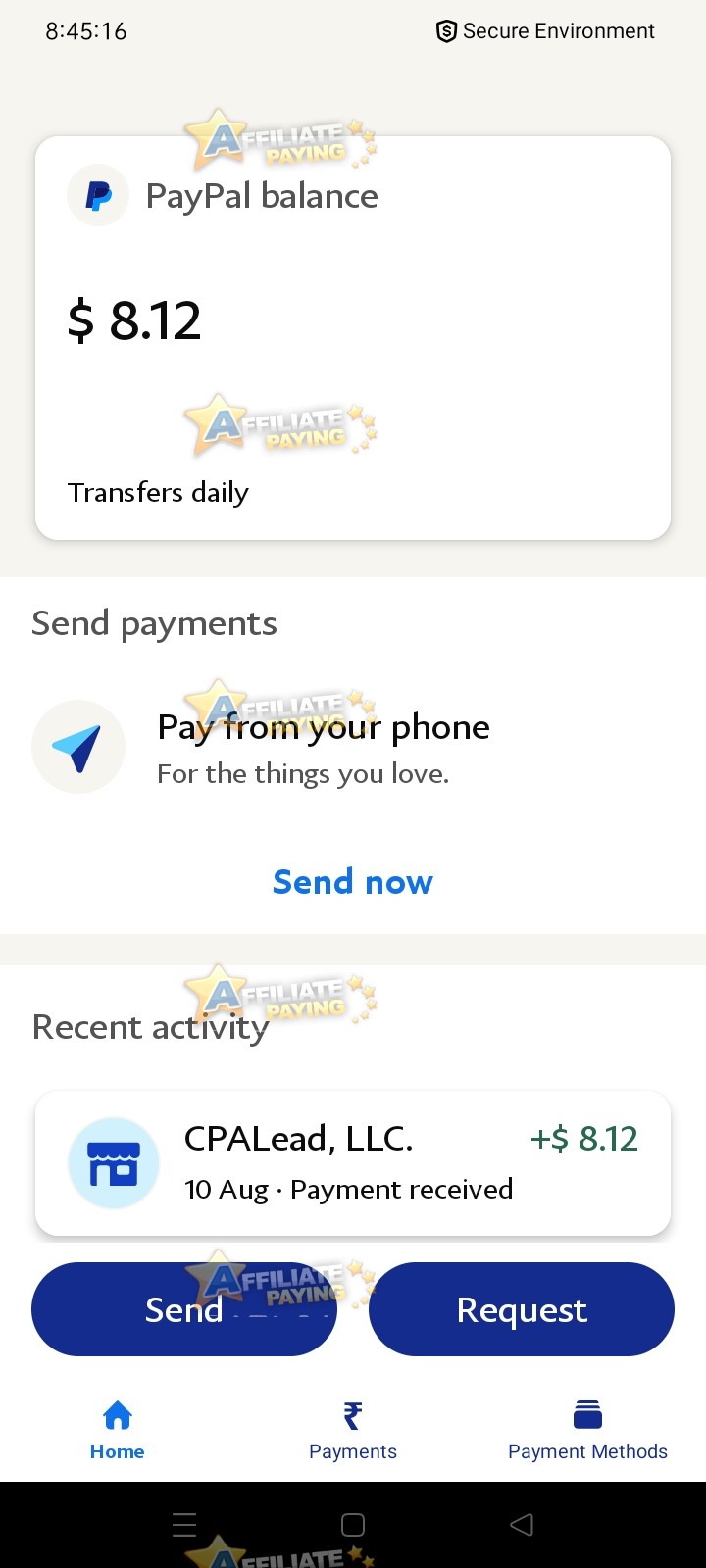The height and width of the screenshot is (1568, 706).
Task: Open Payment Methods via the cards icon
Action: click(x=586, y=1412)
